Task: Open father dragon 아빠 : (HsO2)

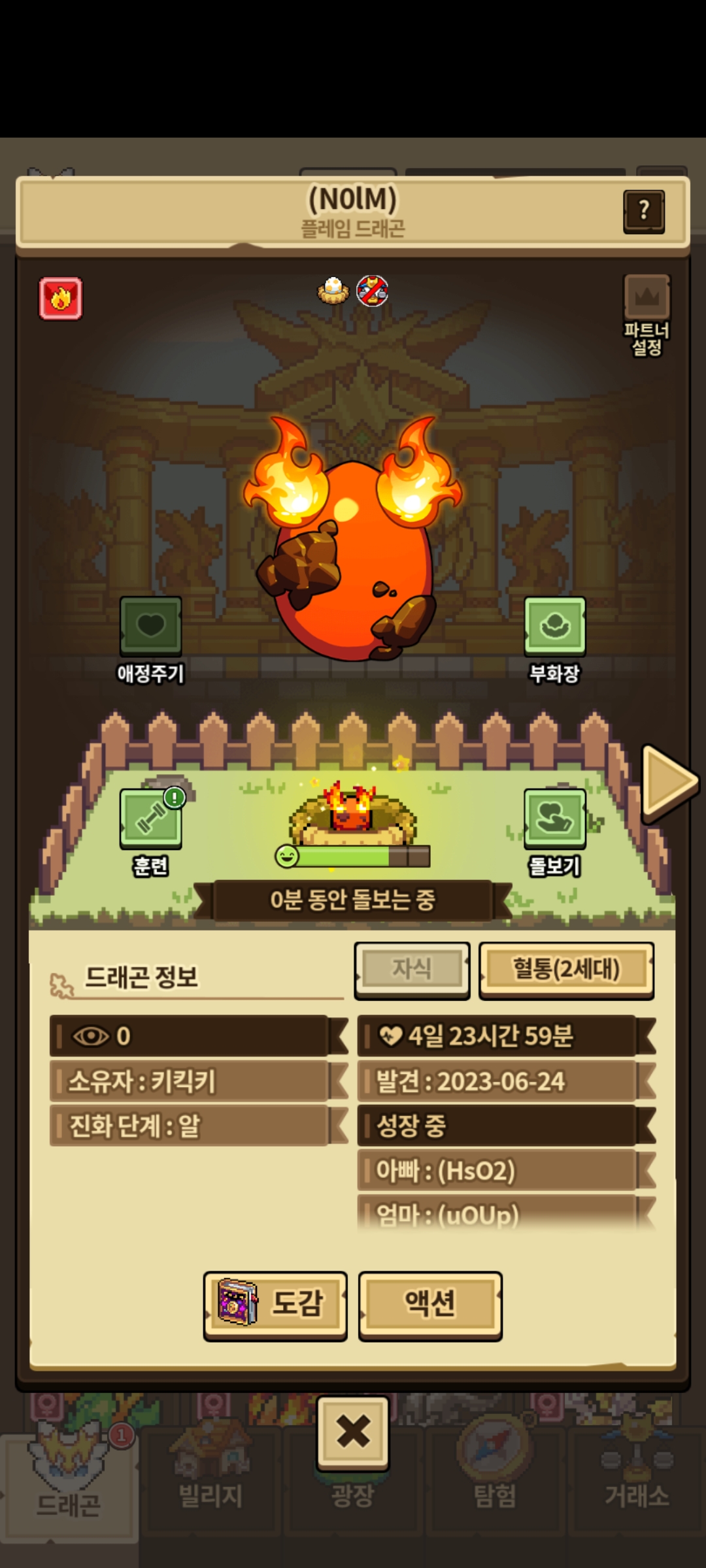Action: tap(506, 1170)
